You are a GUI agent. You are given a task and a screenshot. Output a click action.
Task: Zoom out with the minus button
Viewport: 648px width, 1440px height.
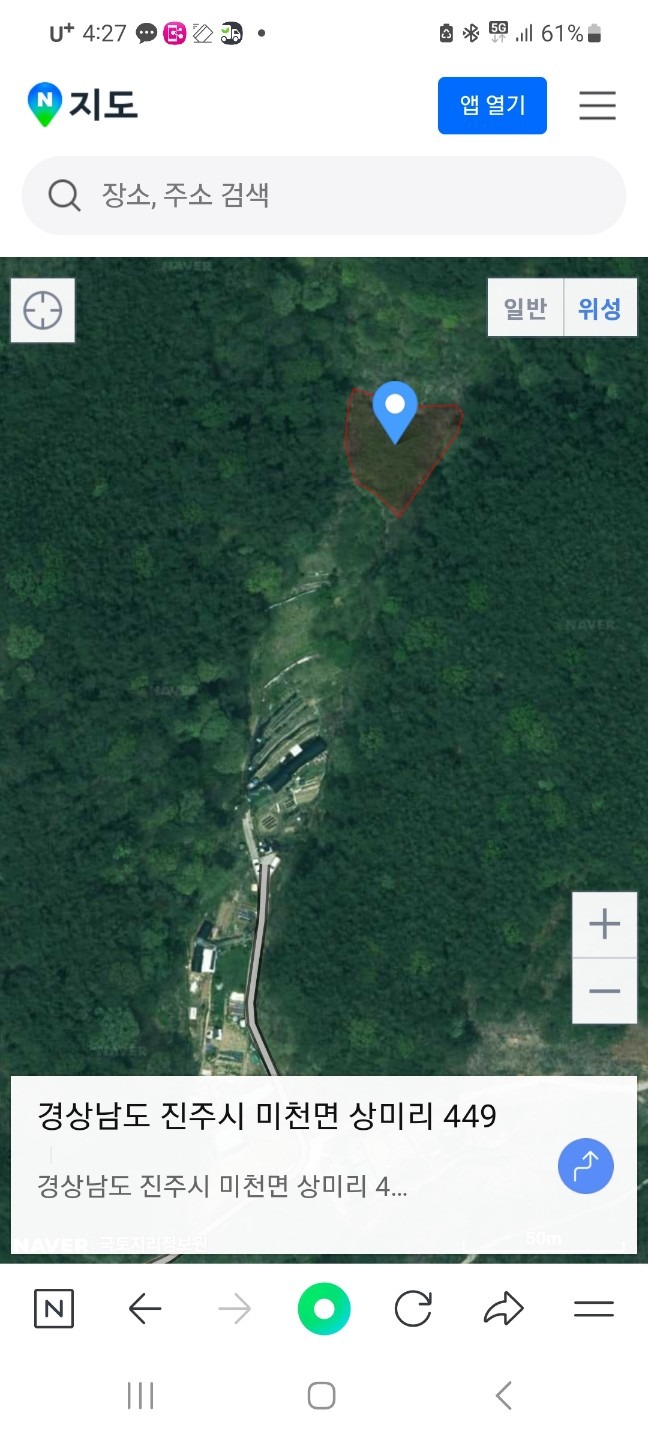click(604, 991)
